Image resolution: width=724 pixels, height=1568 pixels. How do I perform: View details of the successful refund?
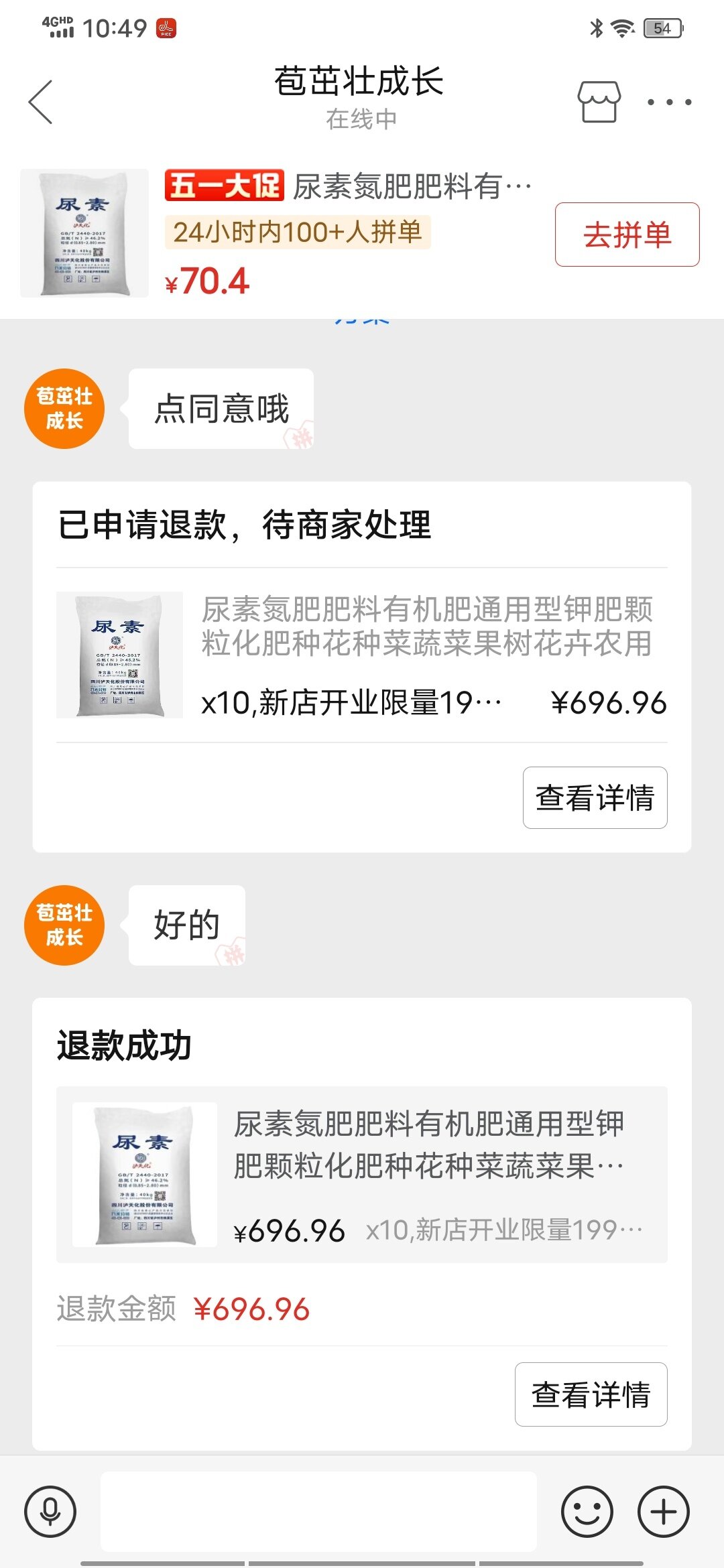pyautogui.click(x=591, y=1394)
